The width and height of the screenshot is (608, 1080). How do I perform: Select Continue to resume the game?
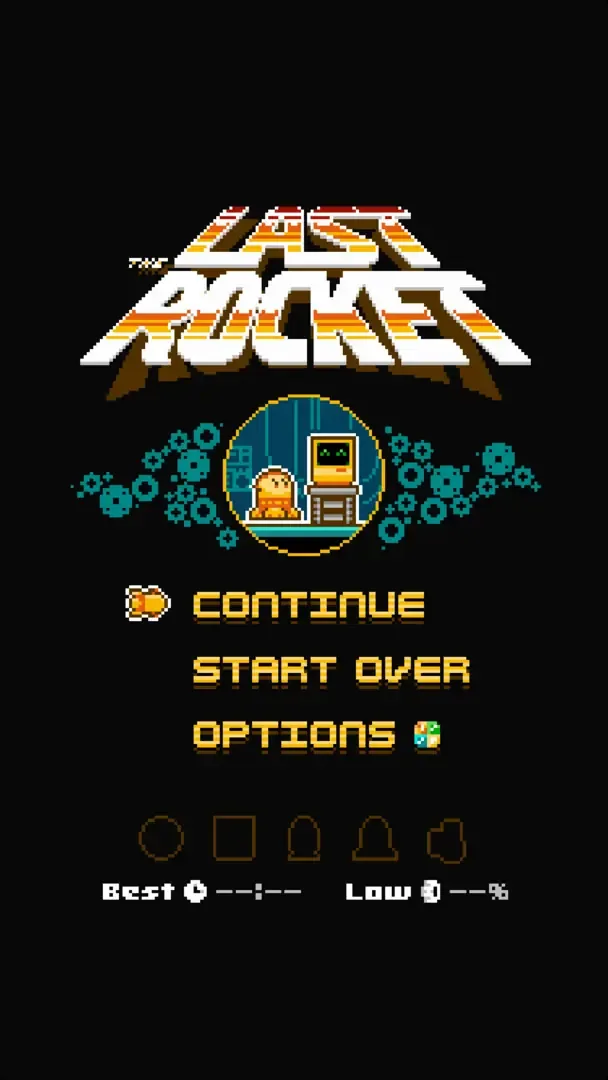(x=308, y=605)
